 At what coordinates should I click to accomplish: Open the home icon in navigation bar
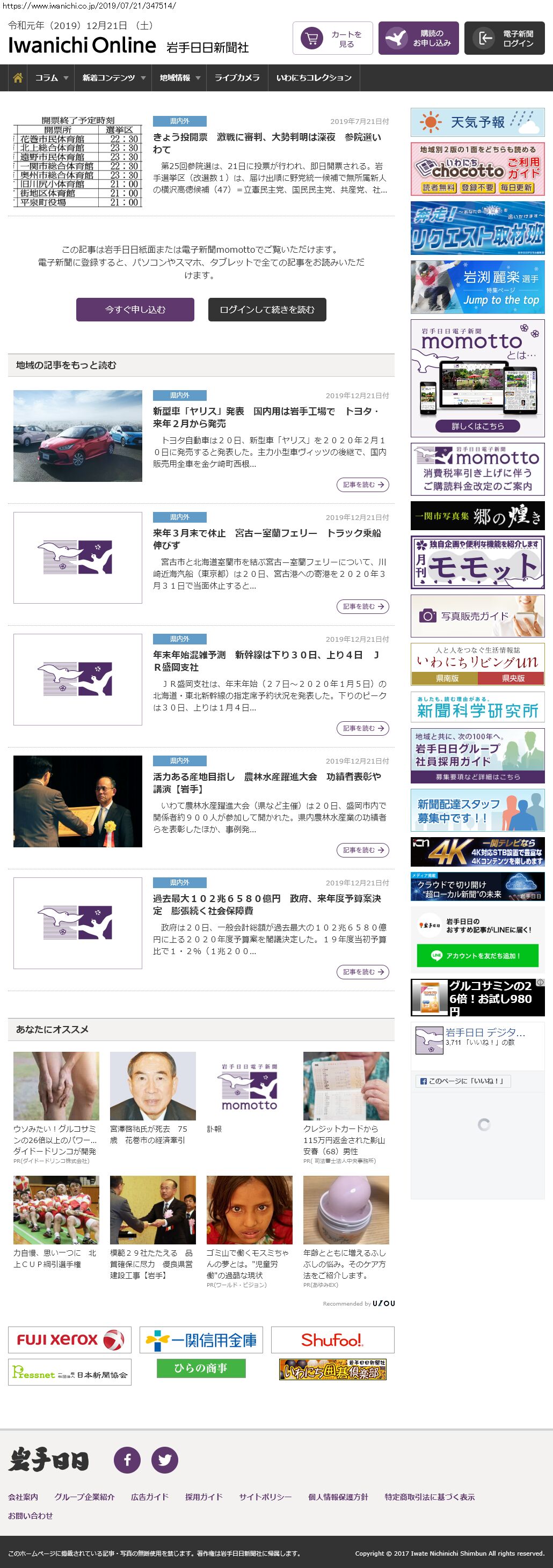tap(18, 78)
